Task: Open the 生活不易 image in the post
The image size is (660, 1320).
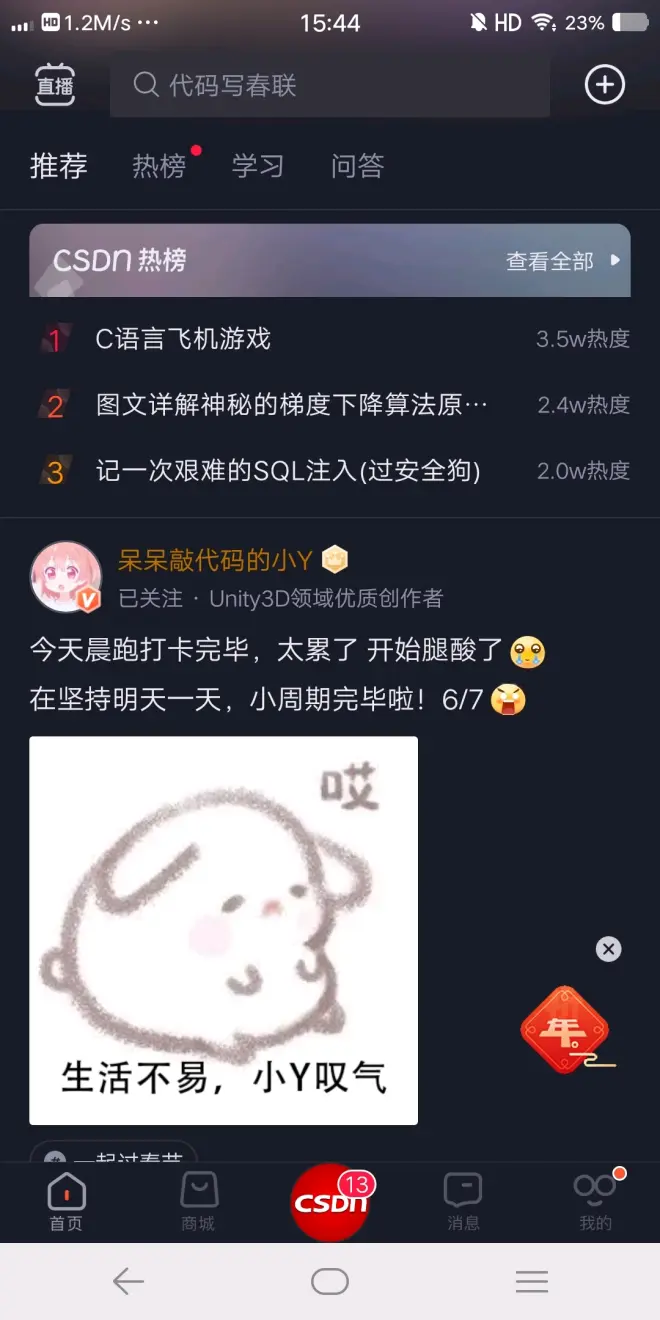Action: pos(223,930)
